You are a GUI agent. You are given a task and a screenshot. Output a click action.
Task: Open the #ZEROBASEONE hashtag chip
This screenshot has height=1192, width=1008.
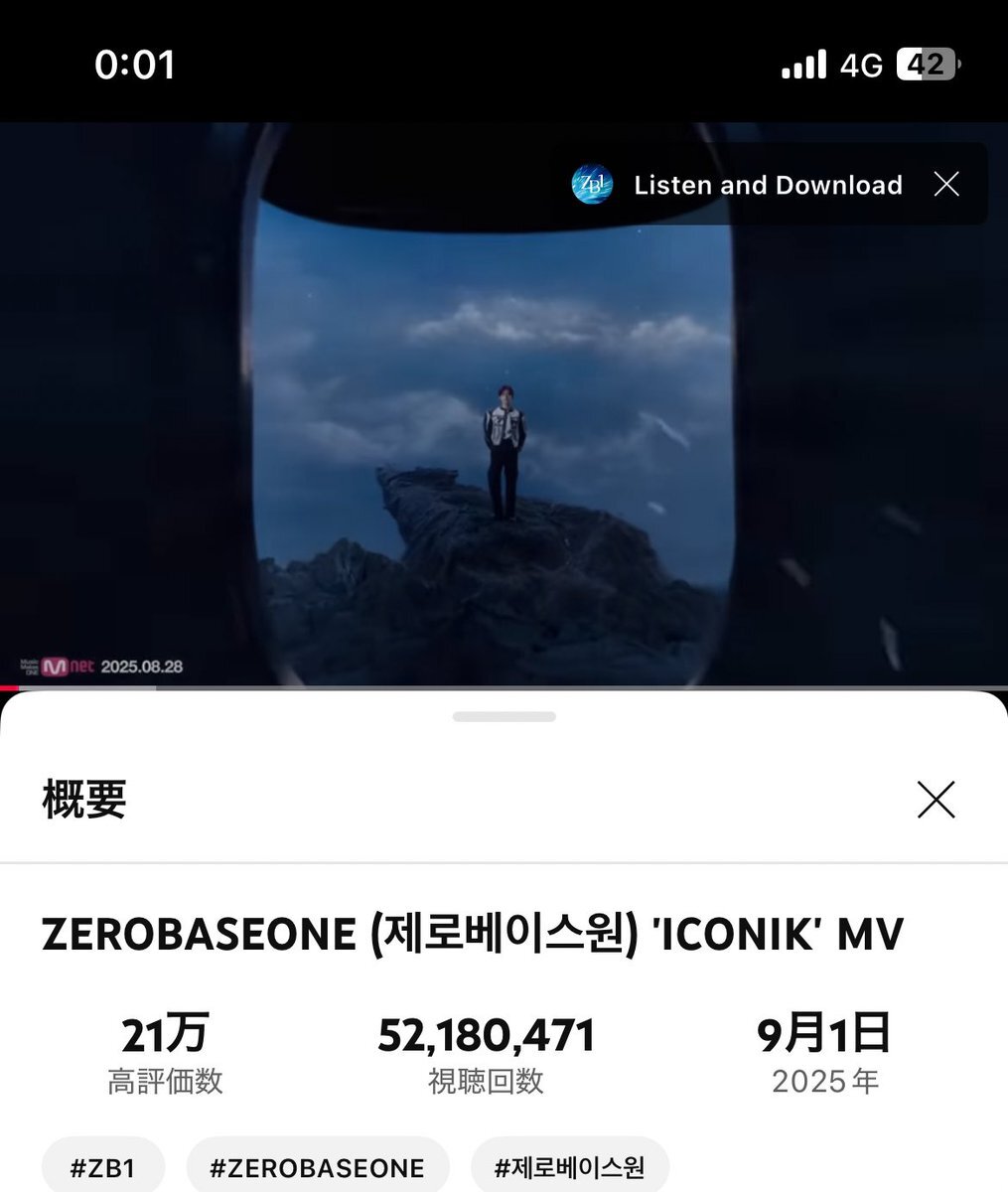tap(317, 1167)
